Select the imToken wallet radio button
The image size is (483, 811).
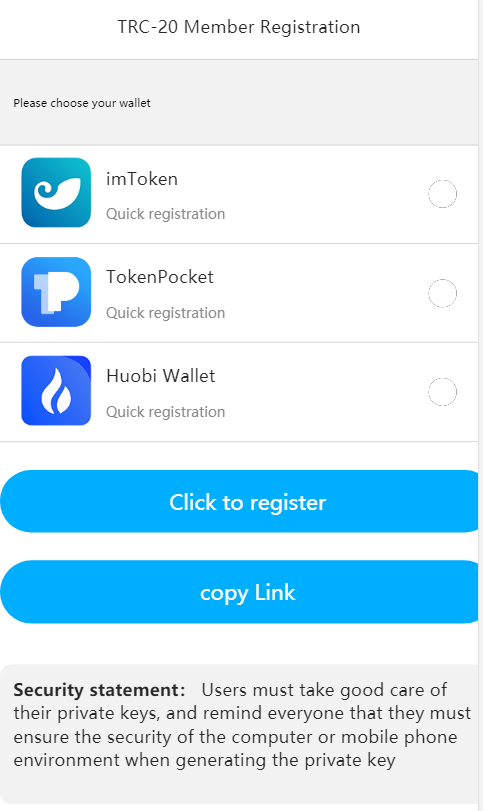coord(443,194)
